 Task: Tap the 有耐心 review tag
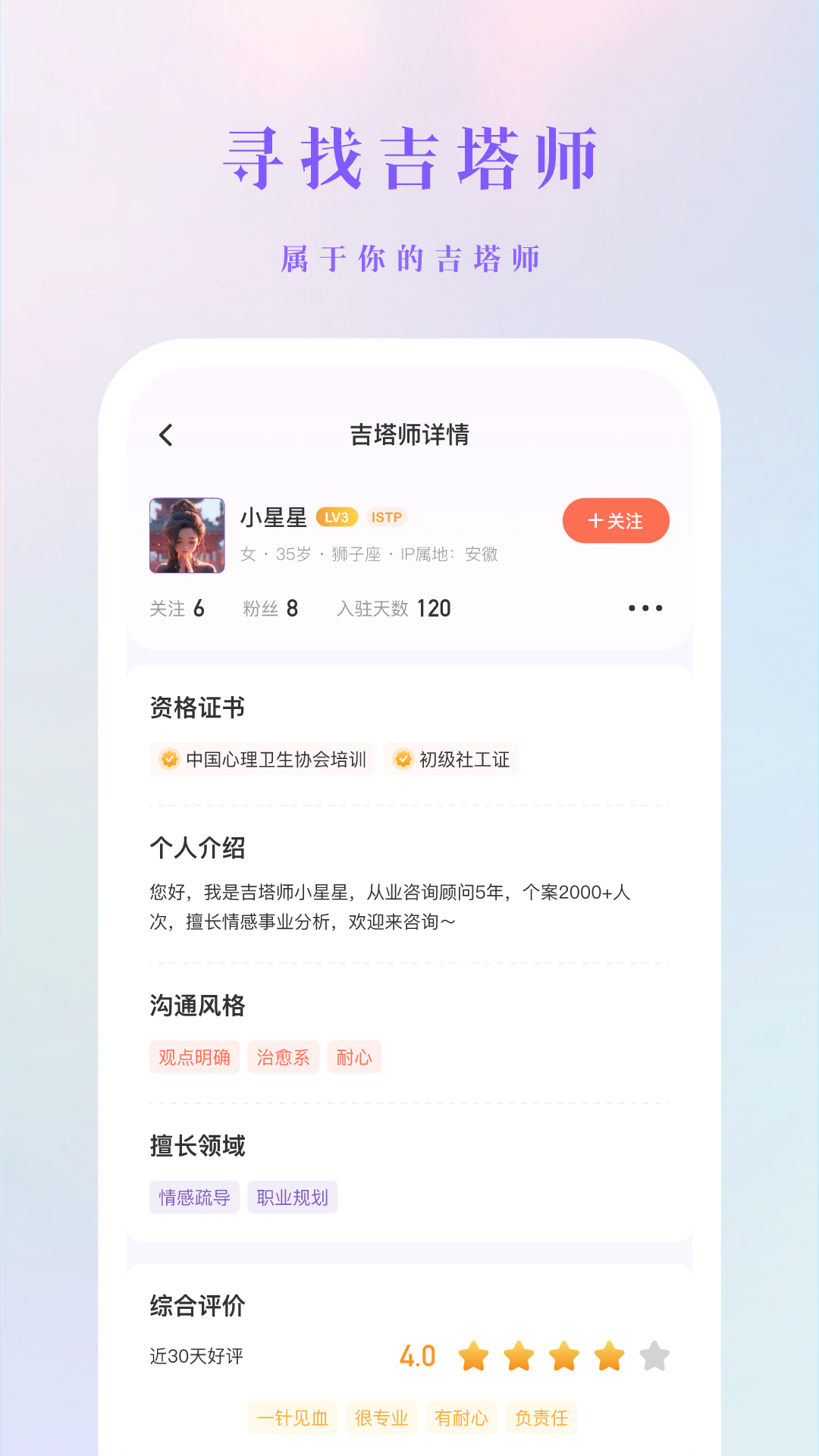[x=461, y=1417]
